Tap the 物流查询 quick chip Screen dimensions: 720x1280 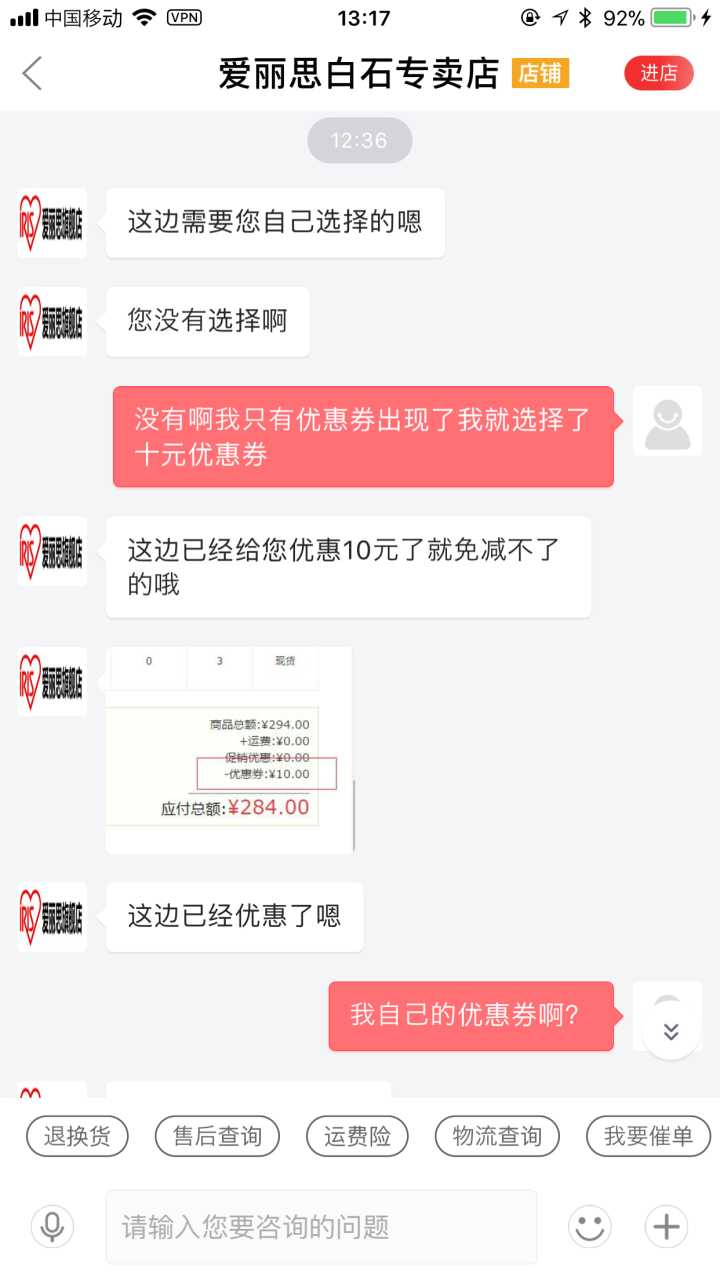coord(497,1136)
